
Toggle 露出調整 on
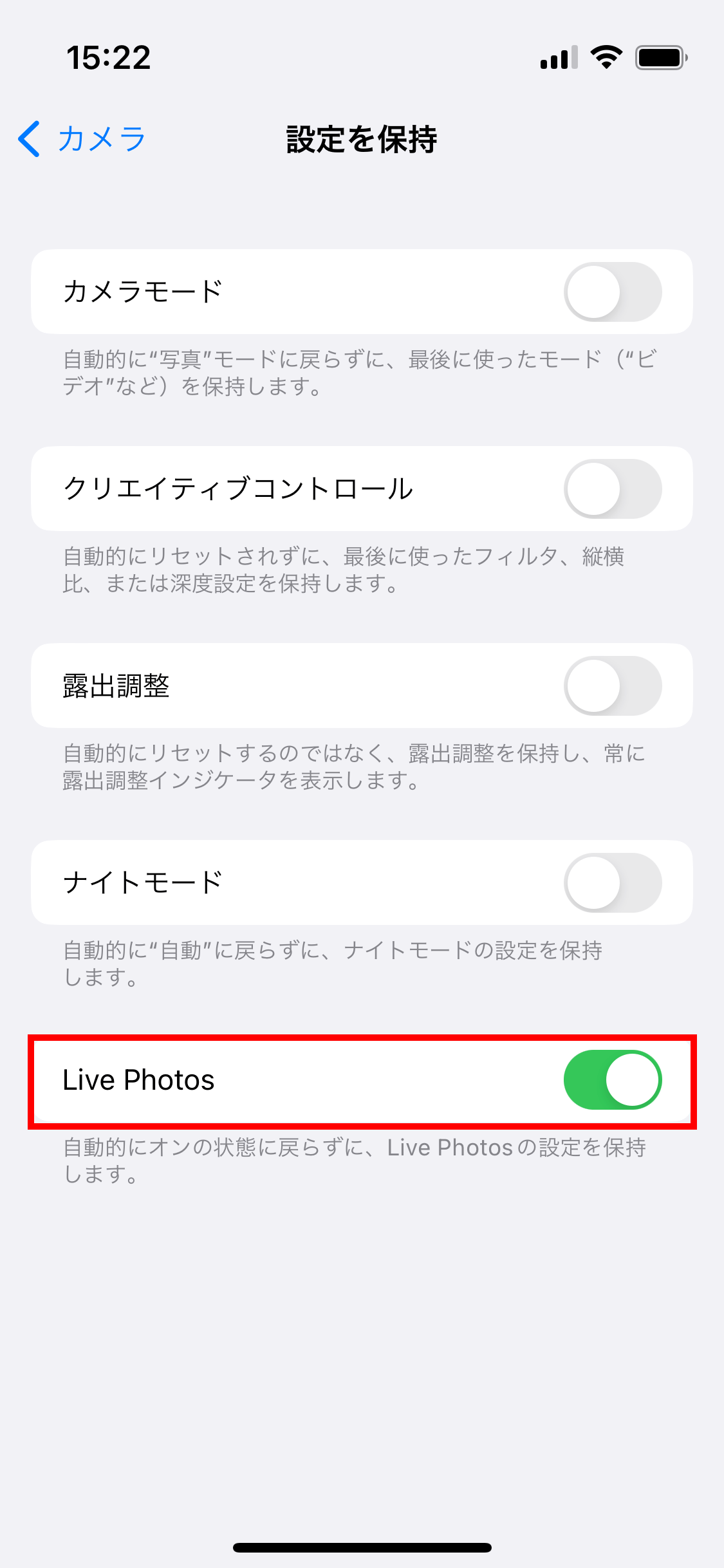tap(613, 686)
